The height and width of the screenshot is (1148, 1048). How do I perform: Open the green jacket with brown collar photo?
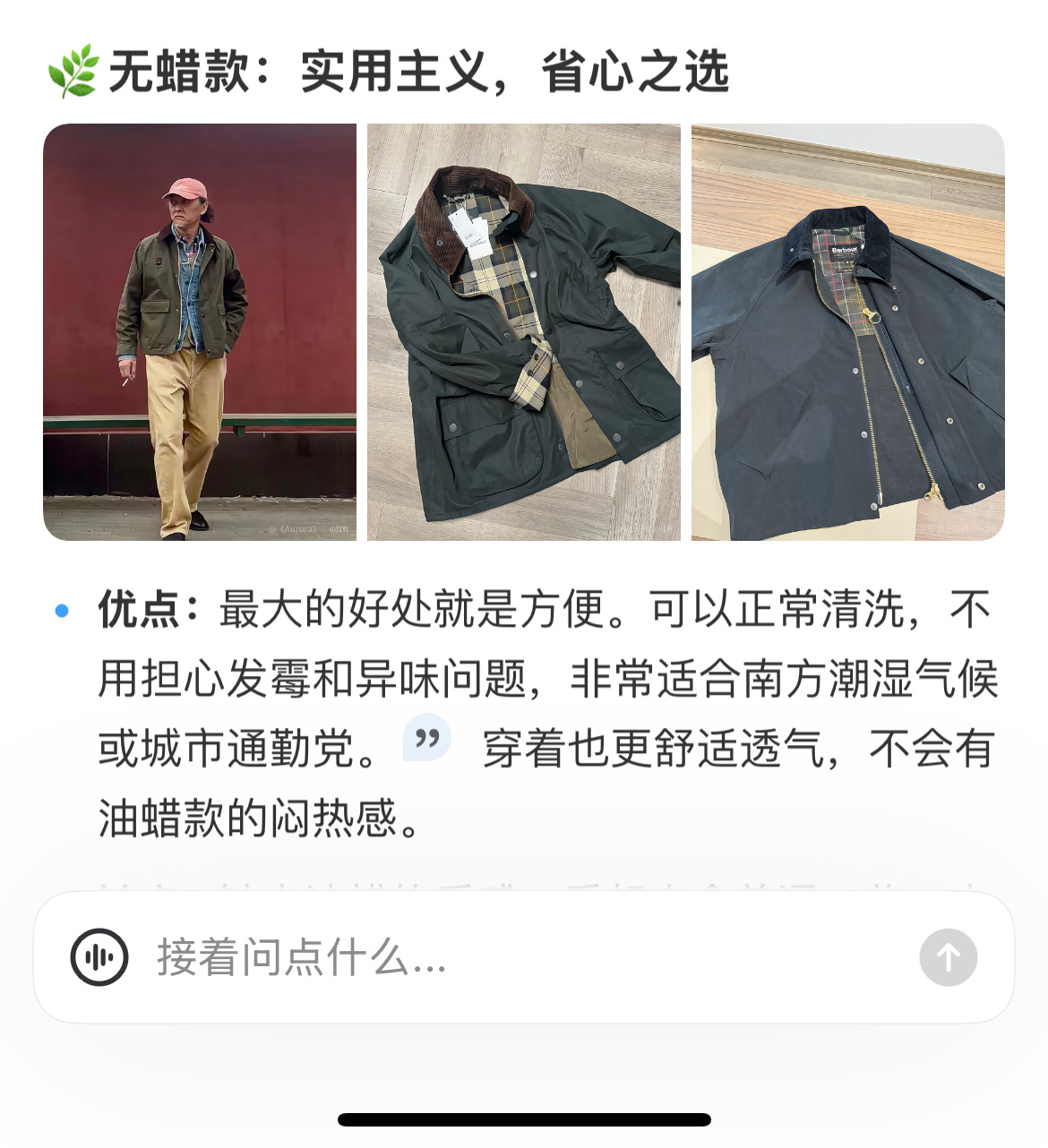coord(524,332)
